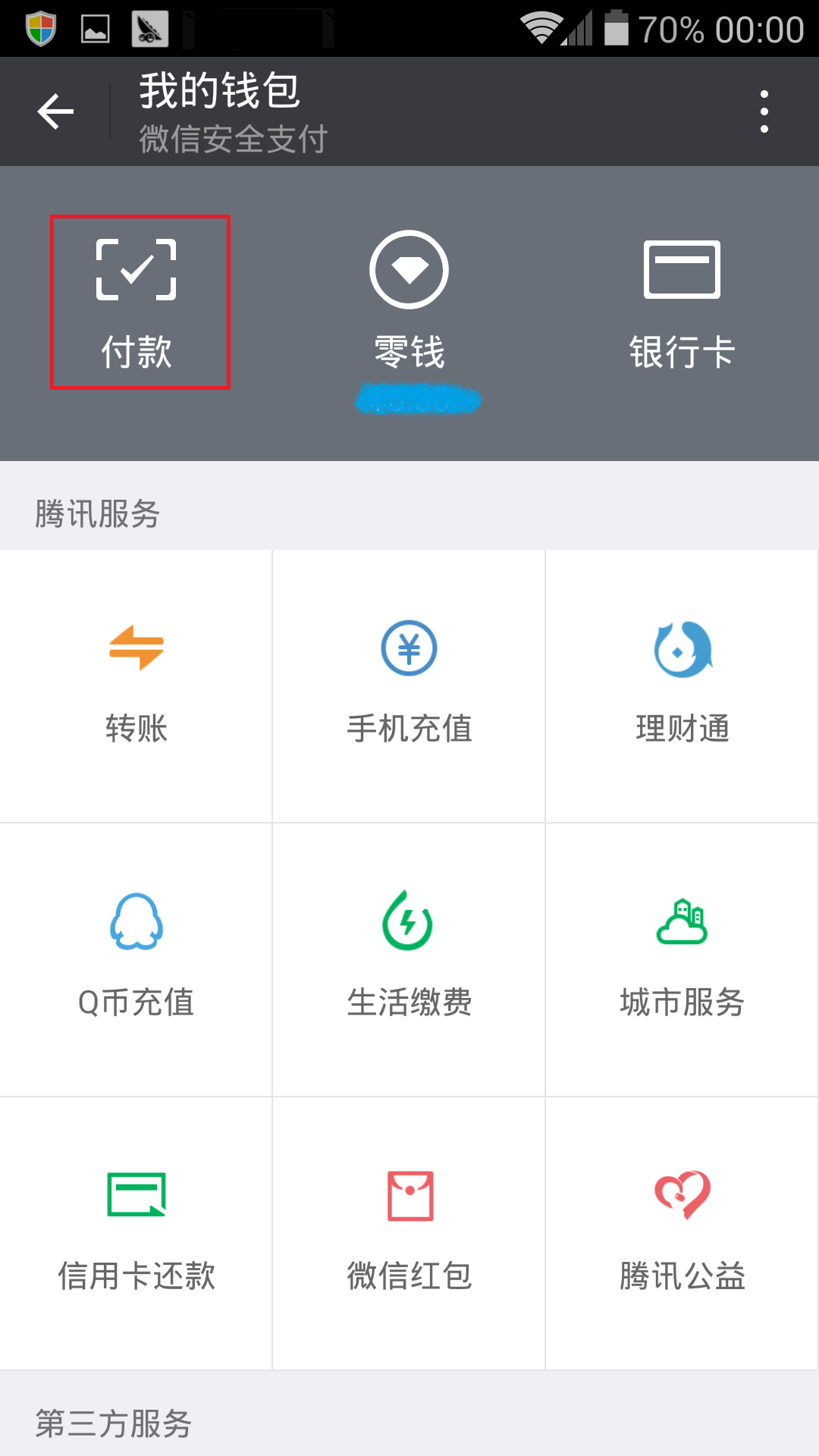819x1456 pixels.
Task: Select 信用卡还款 credit card repayment
Action: (x=136, y=1233)
